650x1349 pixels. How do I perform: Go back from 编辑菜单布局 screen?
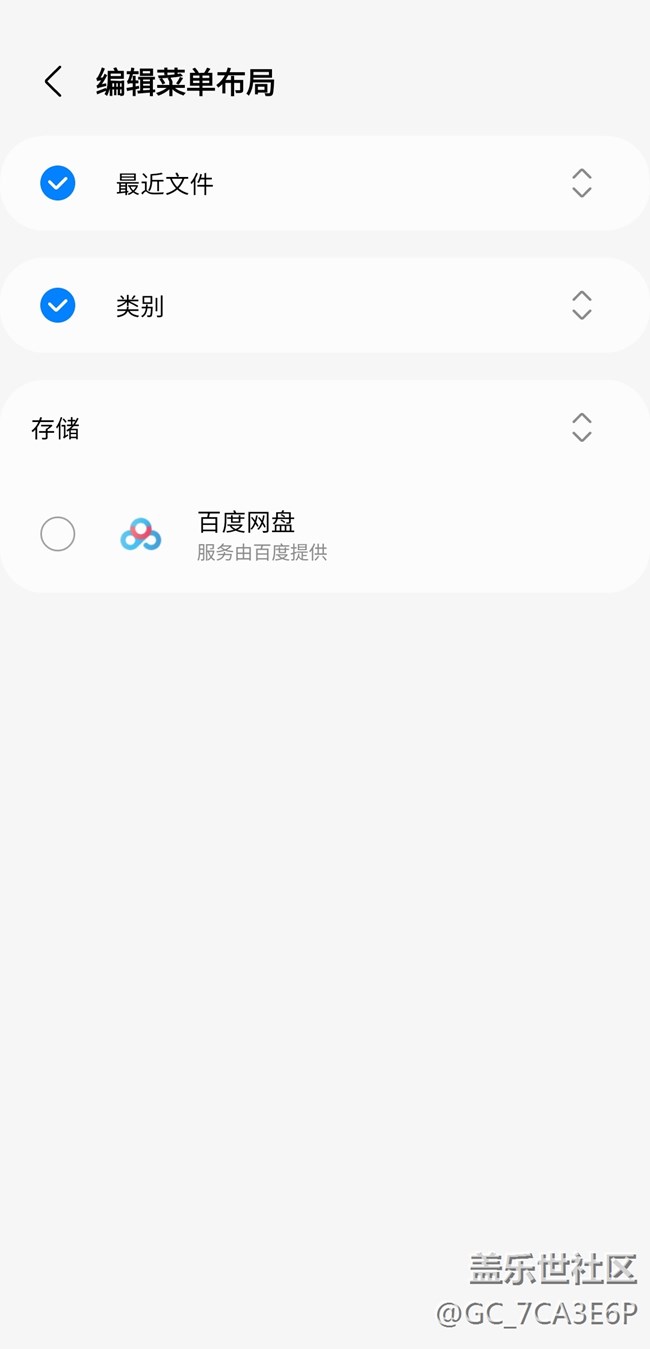54,82
